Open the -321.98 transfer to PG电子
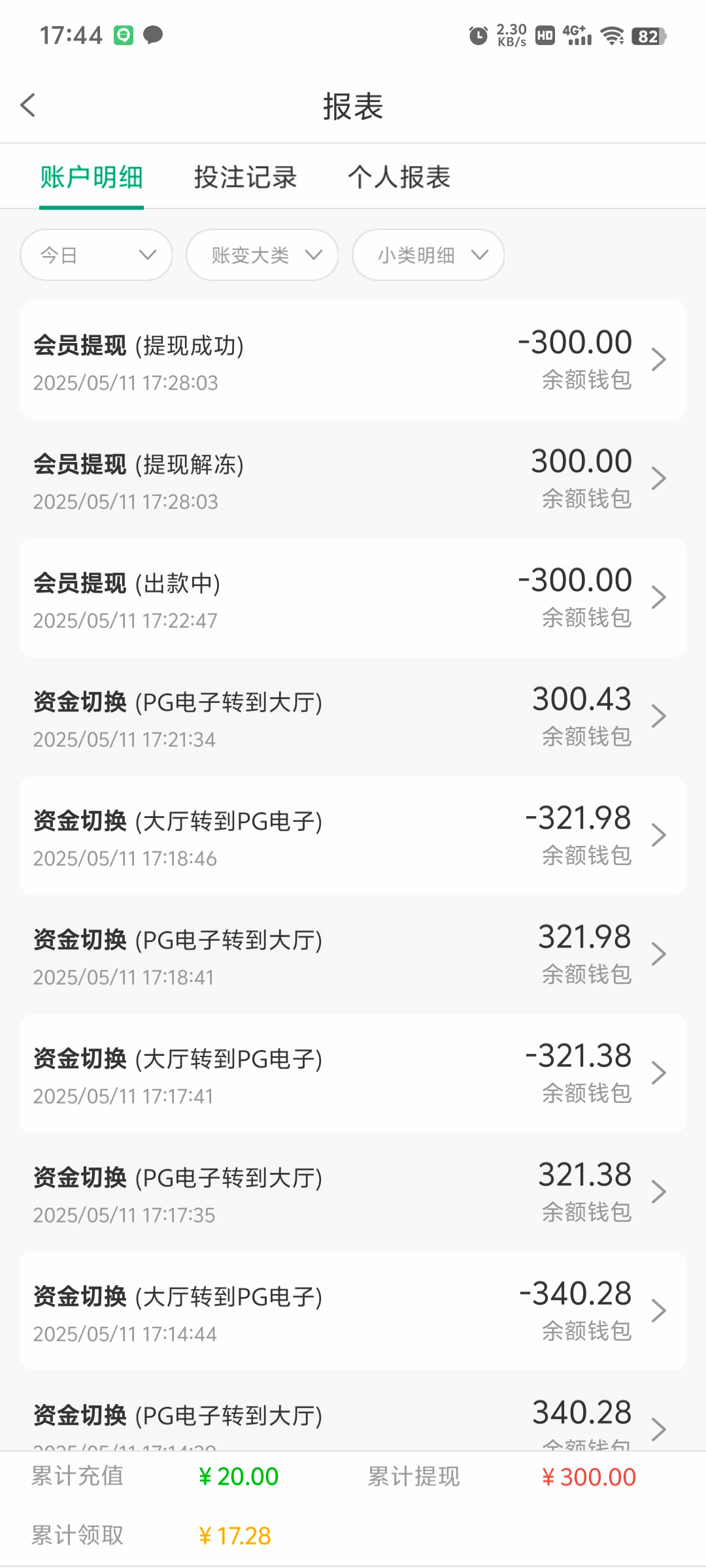 coord(353,836)
